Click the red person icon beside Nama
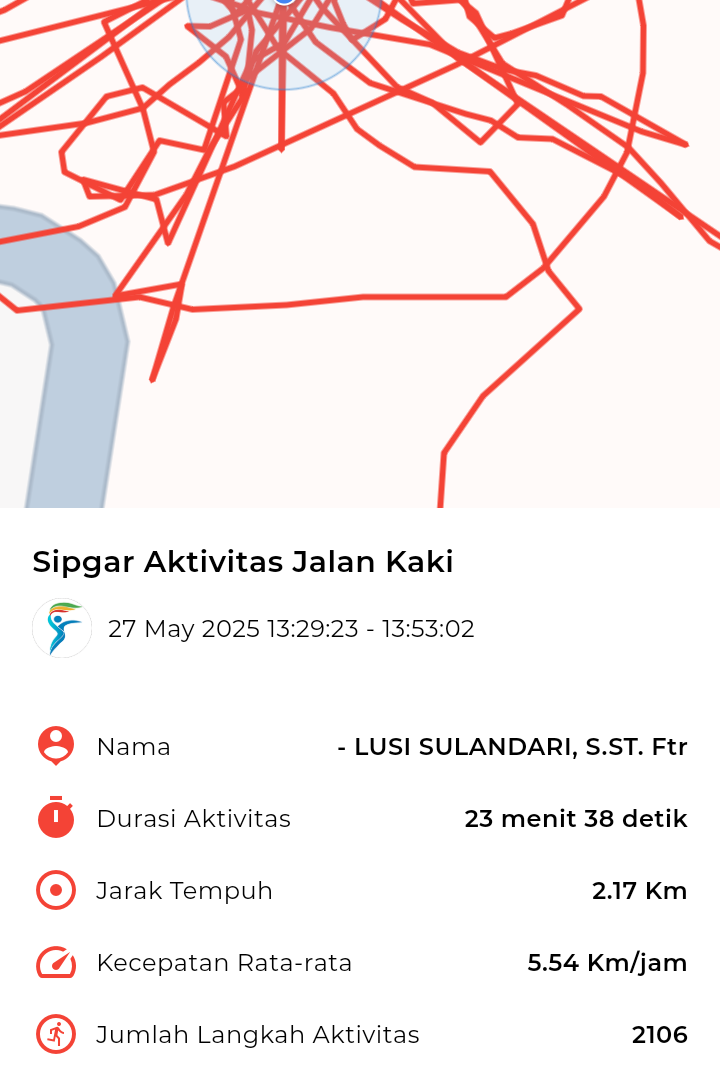720x1074 pixels. [x=55, y=746]
